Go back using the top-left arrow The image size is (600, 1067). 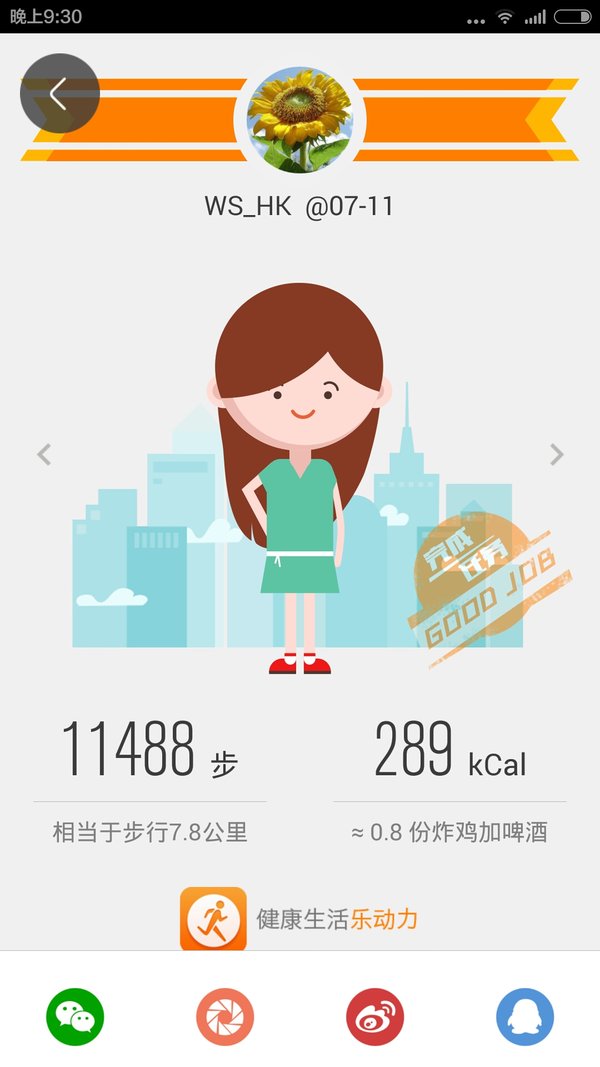59,93
